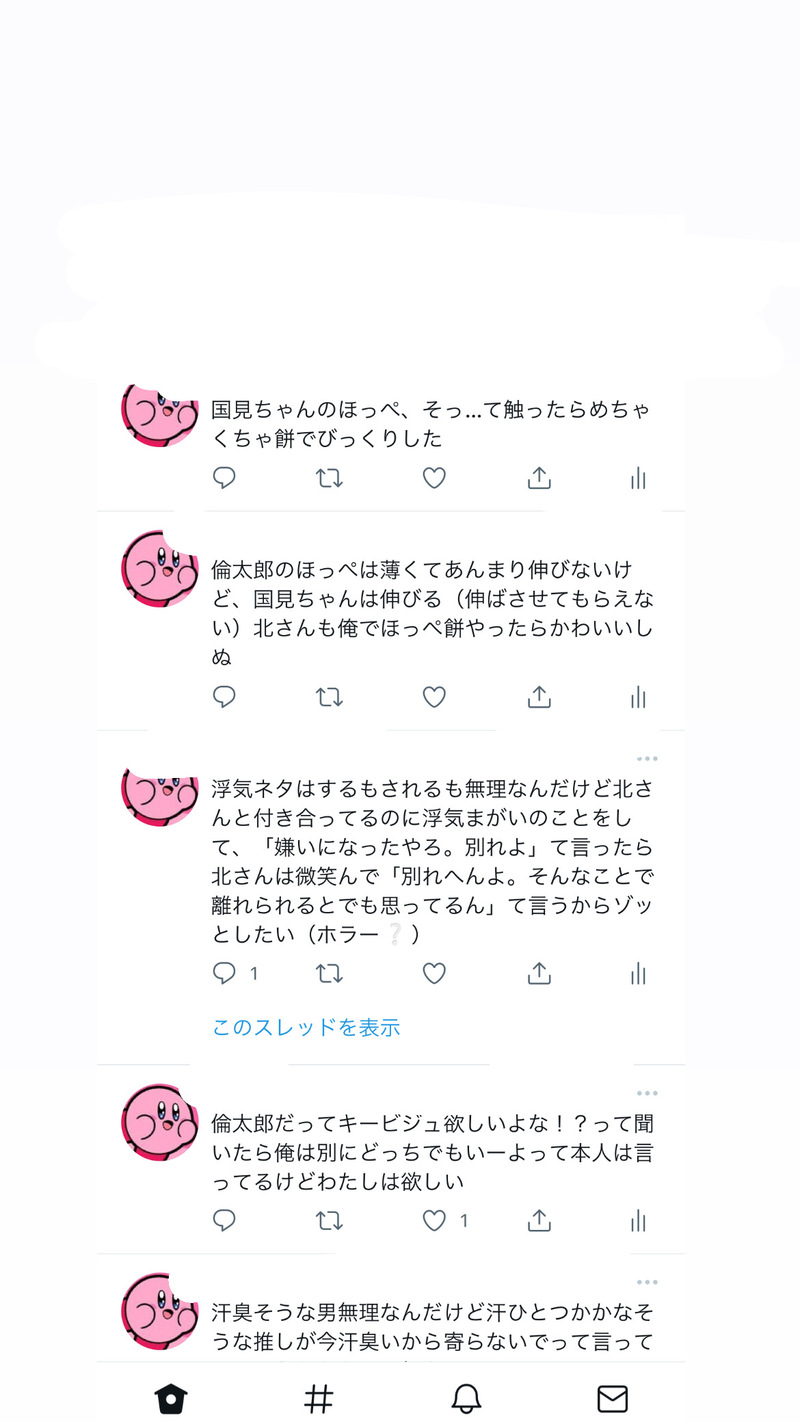
Task: View analytics of the 倫太郎のほっぺは薄くて tweet
Action: [x=638, y=697]
